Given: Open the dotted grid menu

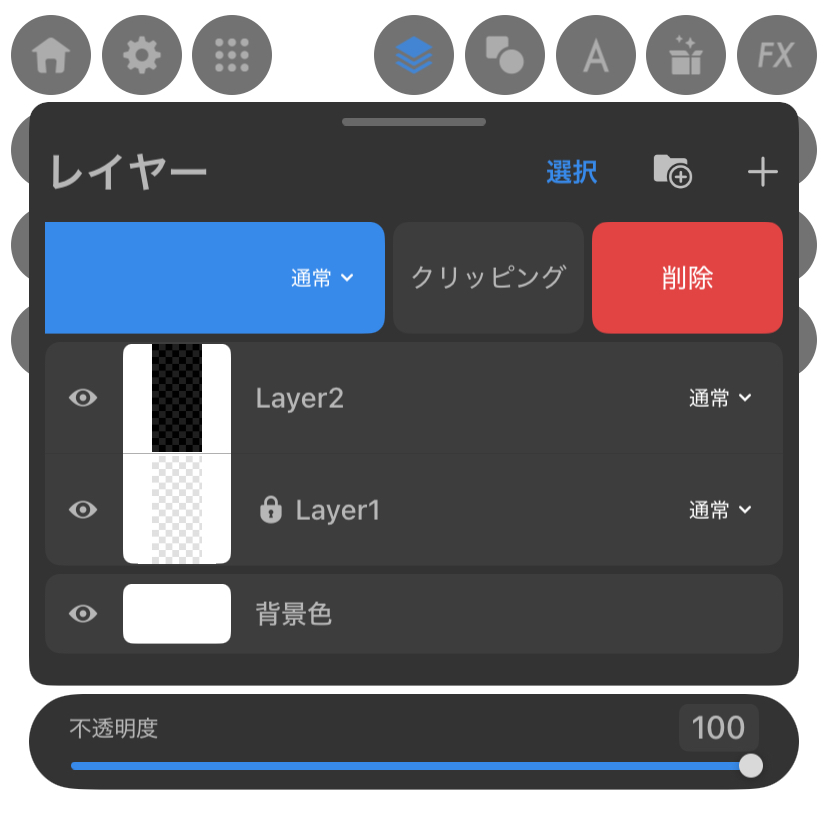Looking at the screenshot, I should [232, 55].
